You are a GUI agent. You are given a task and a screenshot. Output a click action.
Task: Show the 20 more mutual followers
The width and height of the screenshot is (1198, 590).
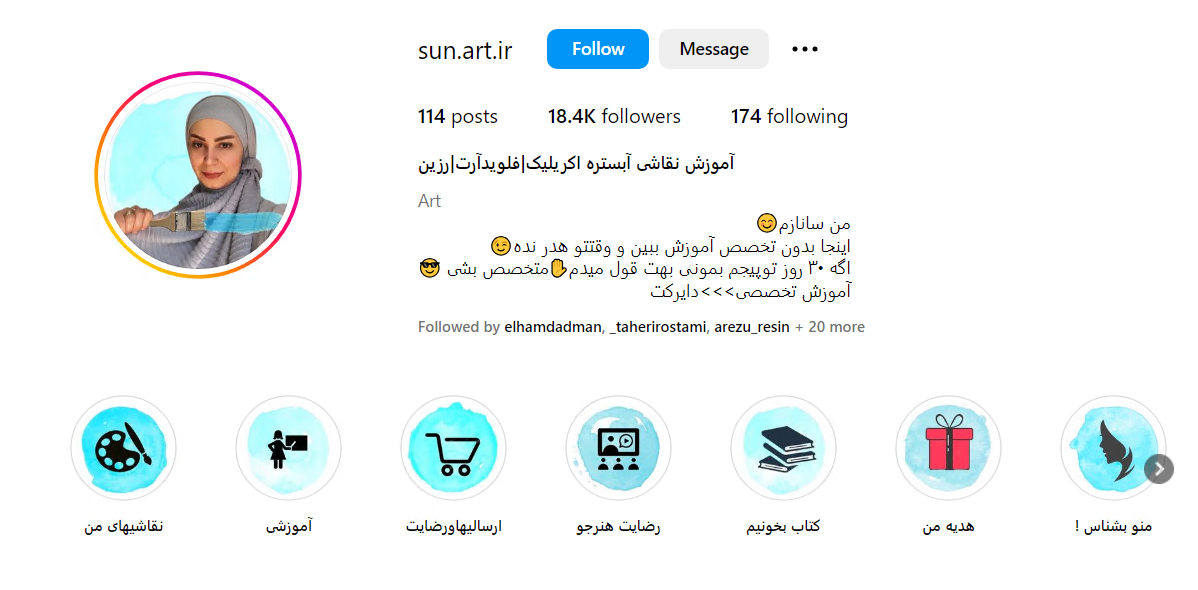click(x=830, y=327)
